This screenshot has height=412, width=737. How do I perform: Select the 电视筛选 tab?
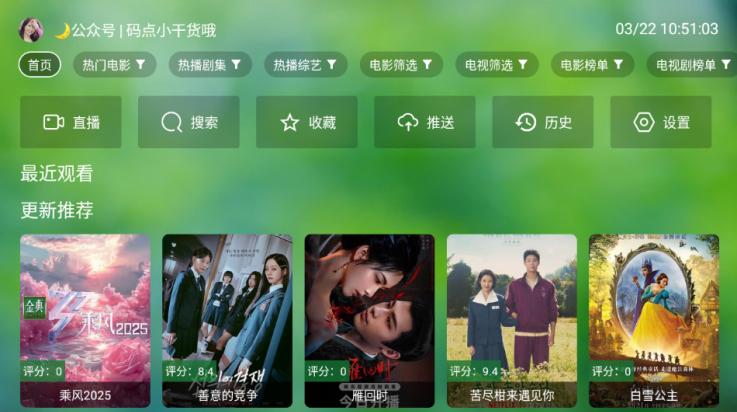pyautogui.click(x=498, y=65)
